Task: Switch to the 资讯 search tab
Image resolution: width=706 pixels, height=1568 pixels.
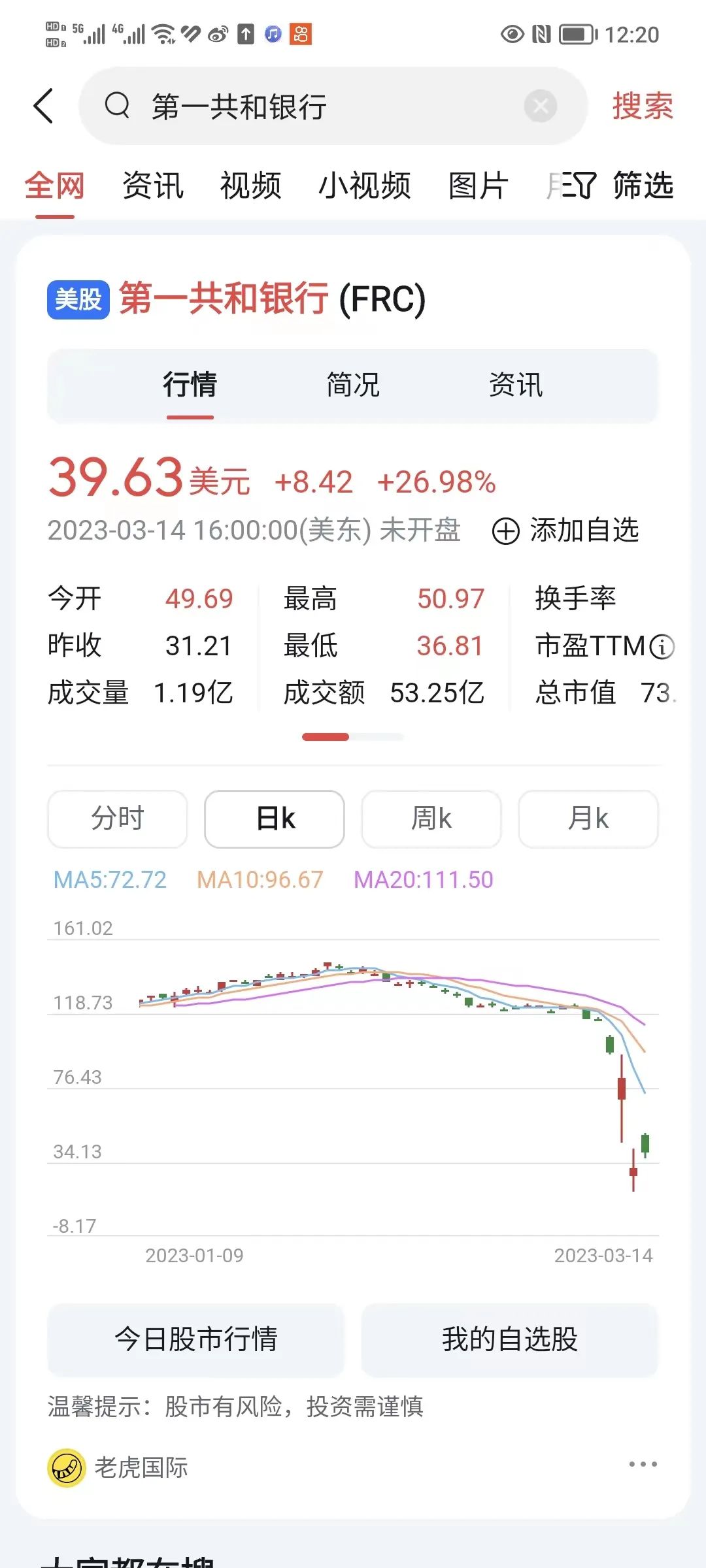Action: pos(153,186)
